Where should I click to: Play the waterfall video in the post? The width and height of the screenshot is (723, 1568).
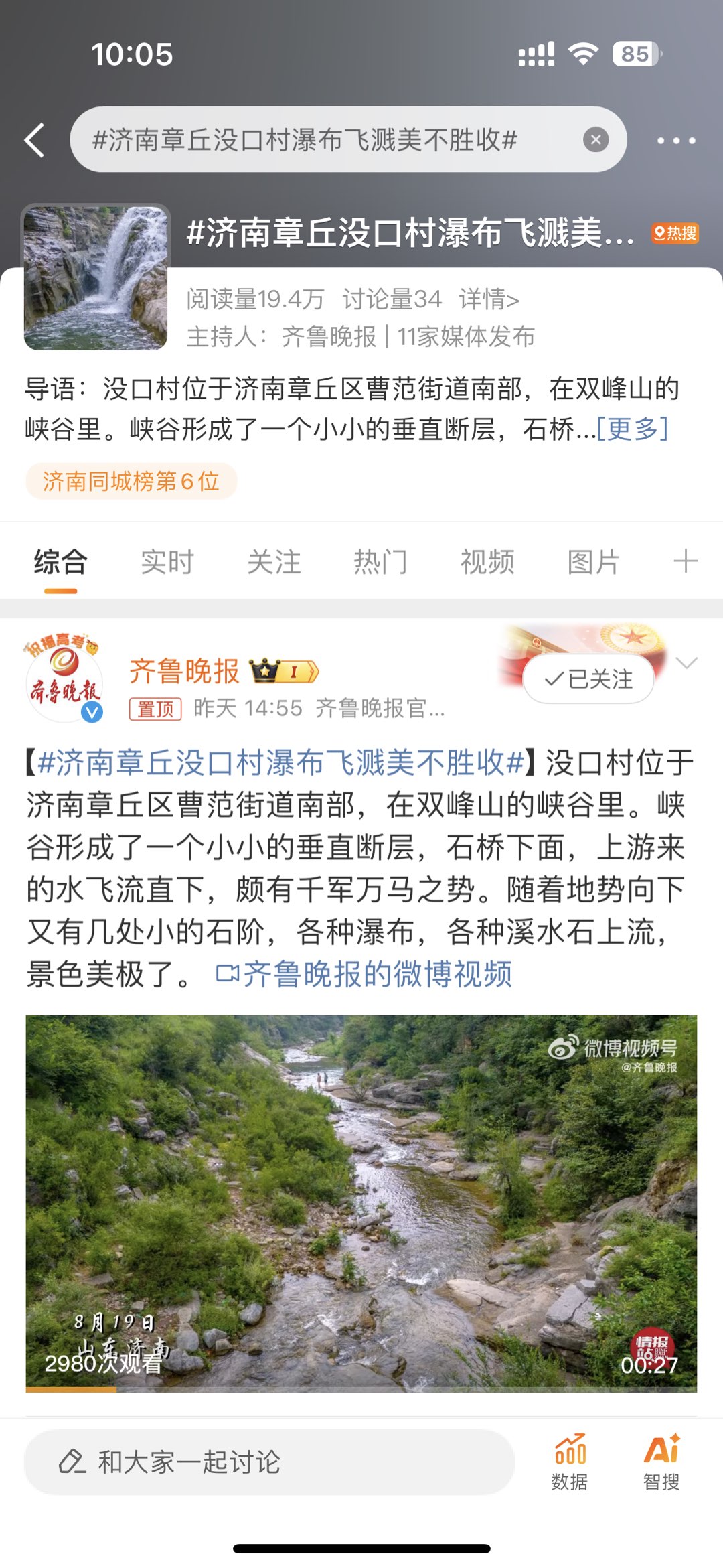pos(361,1203)
